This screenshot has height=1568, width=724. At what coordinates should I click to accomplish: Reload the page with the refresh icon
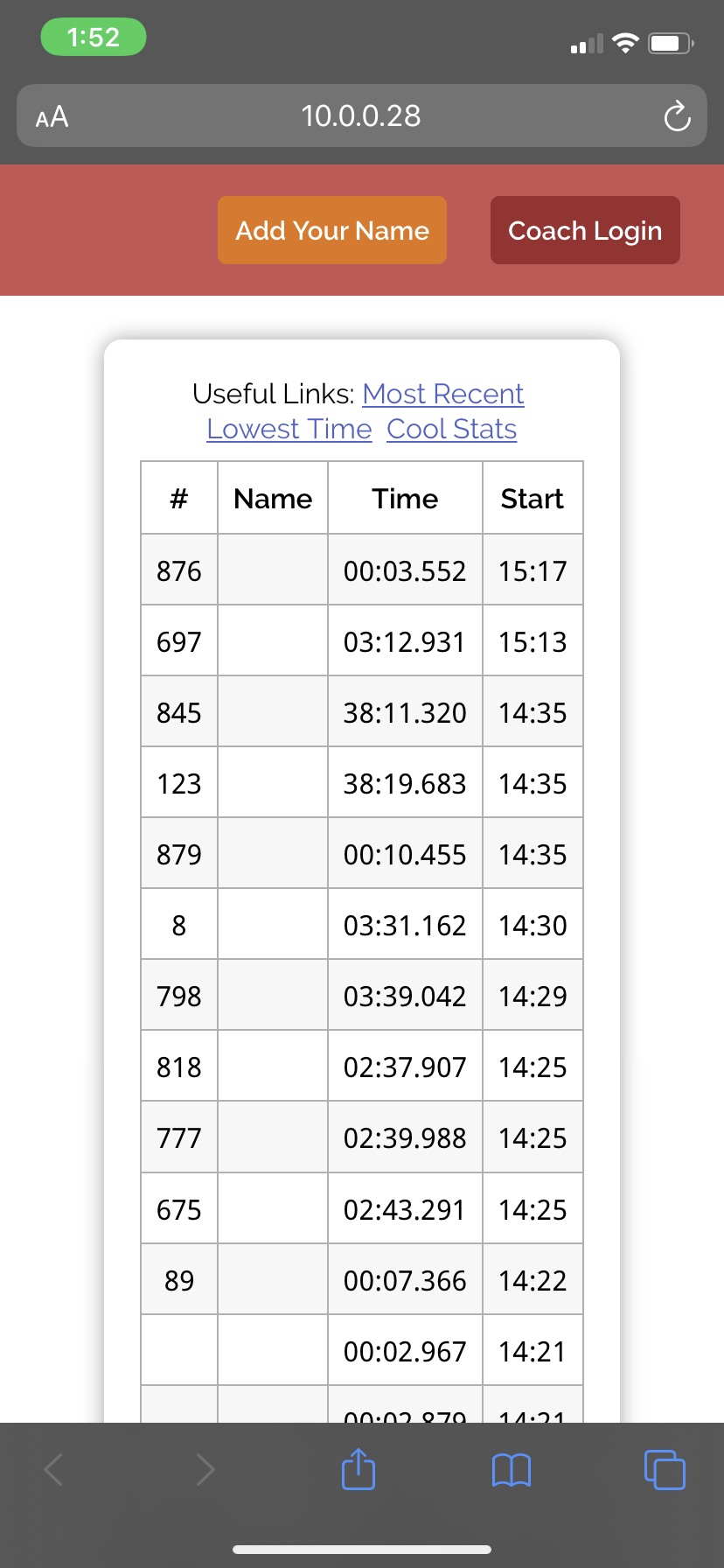click(676, 115)
